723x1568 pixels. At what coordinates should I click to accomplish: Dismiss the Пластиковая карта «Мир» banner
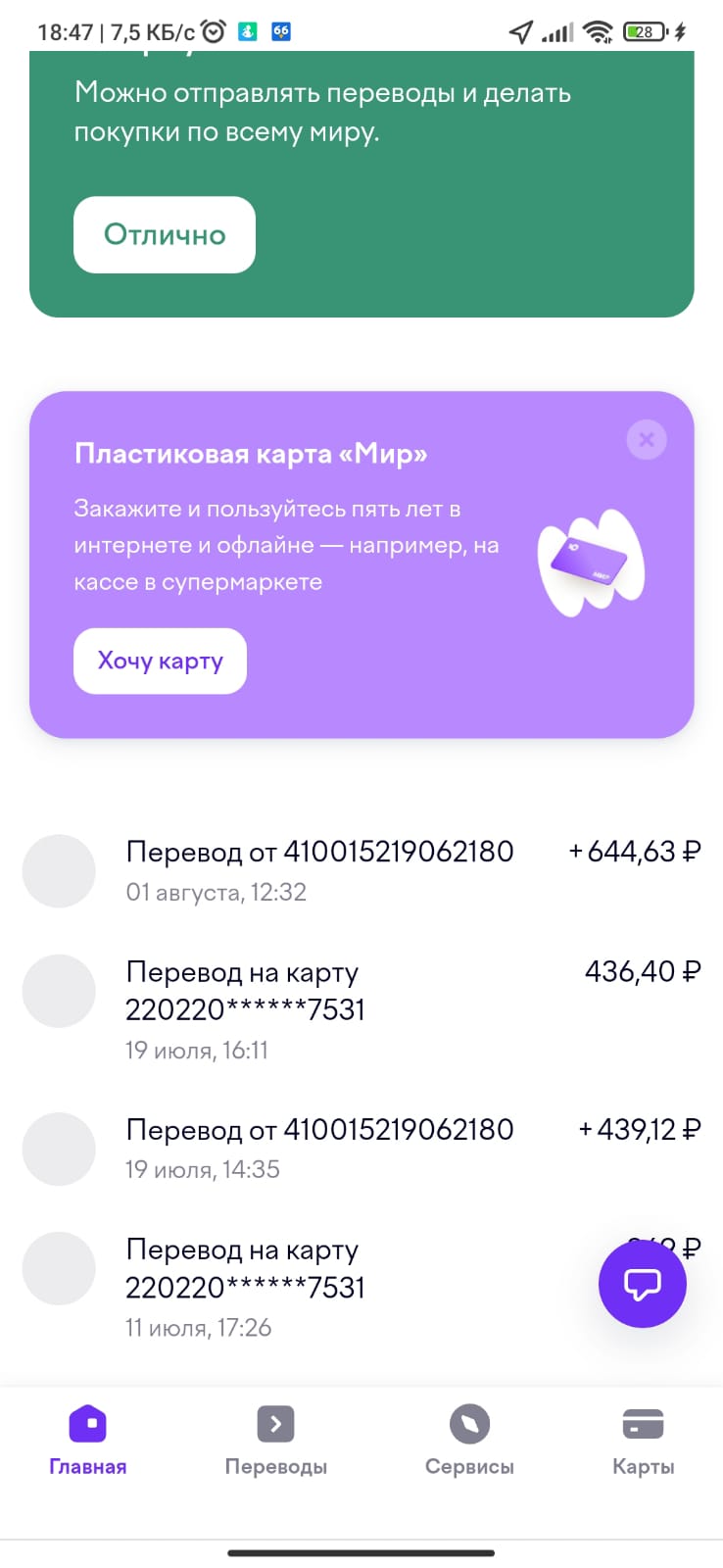[647, 439]
